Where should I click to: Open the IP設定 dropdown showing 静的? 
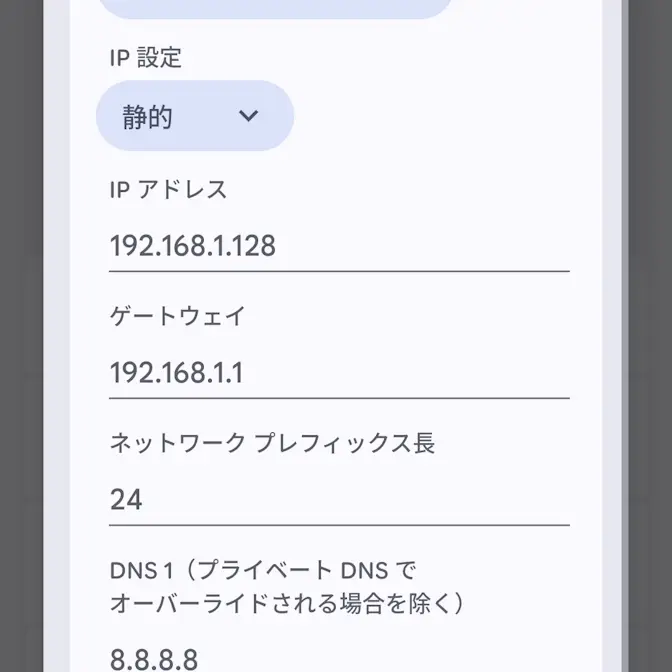[194, 116]
